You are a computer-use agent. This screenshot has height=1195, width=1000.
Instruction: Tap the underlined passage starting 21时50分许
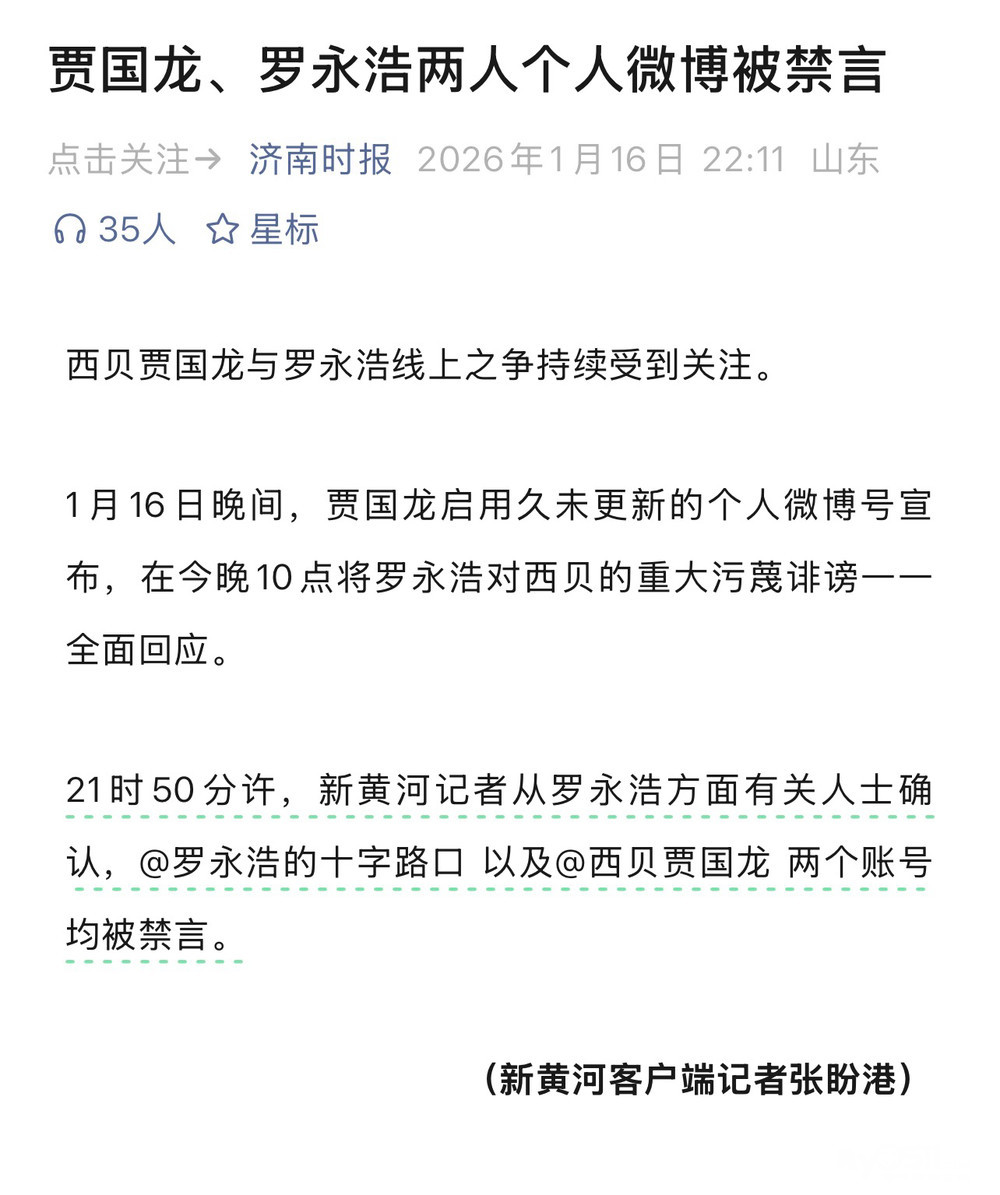pos(498,791)
